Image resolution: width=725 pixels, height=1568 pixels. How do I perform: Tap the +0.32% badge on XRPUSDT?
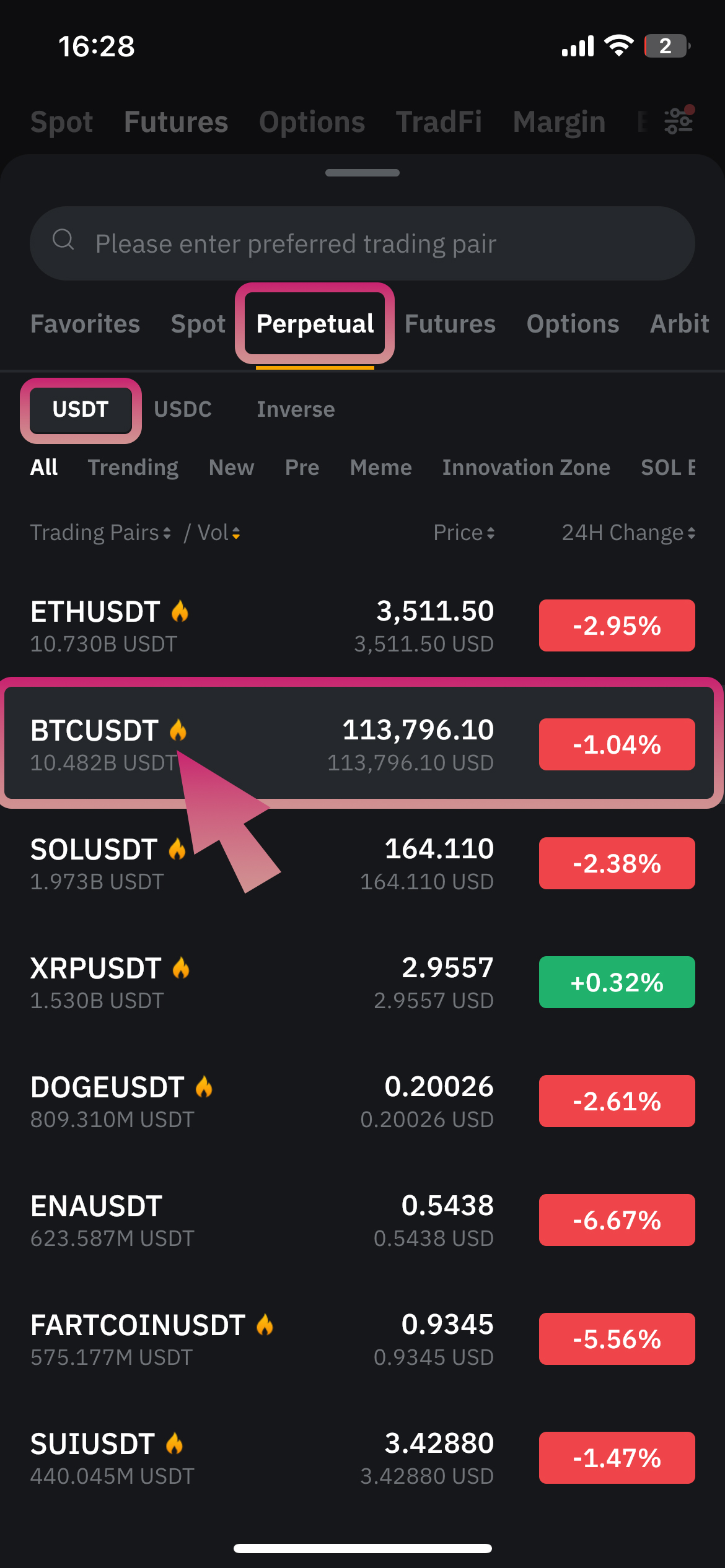click(x=616, y=982)
